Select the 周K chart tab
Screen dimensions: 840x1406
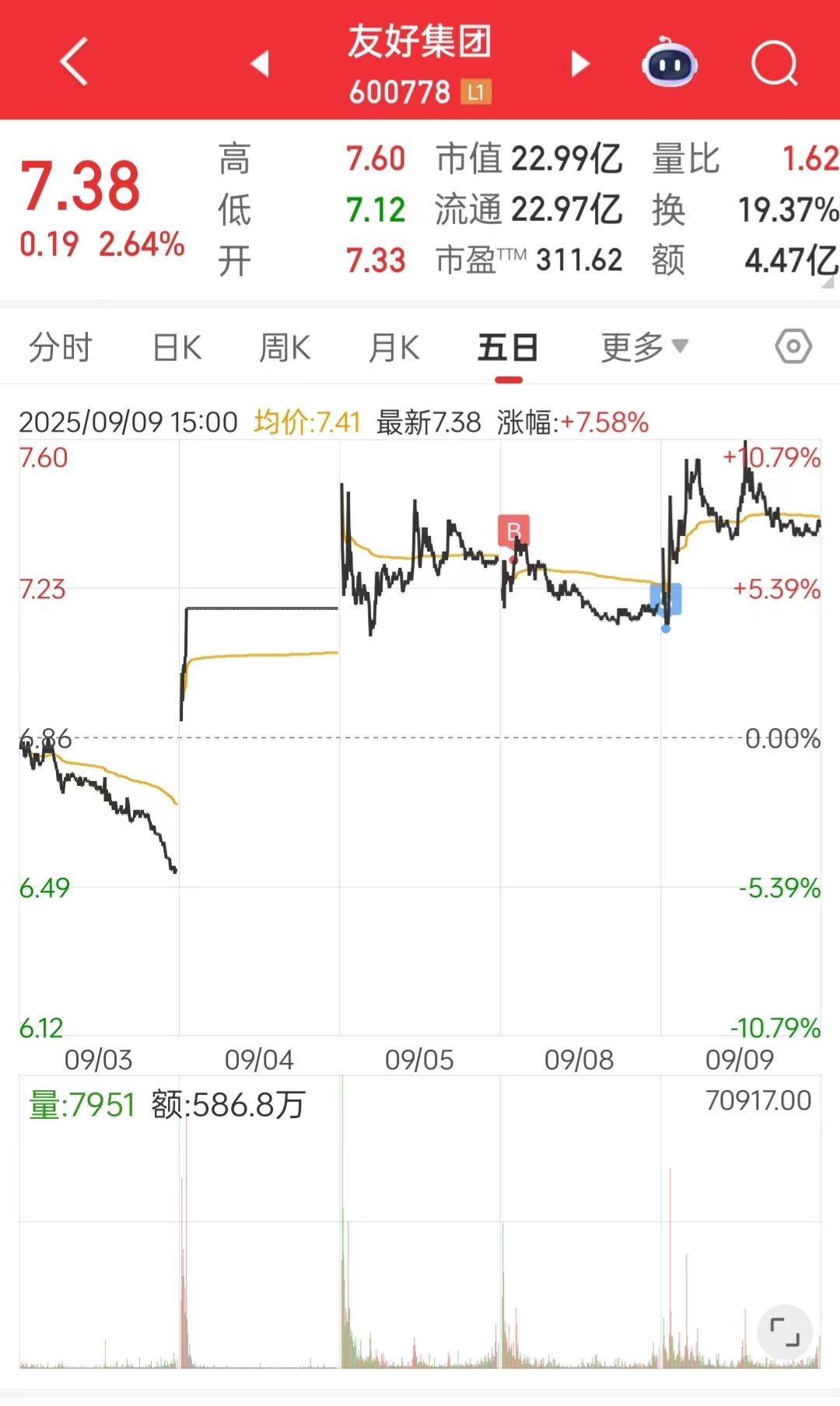point(285,347)
